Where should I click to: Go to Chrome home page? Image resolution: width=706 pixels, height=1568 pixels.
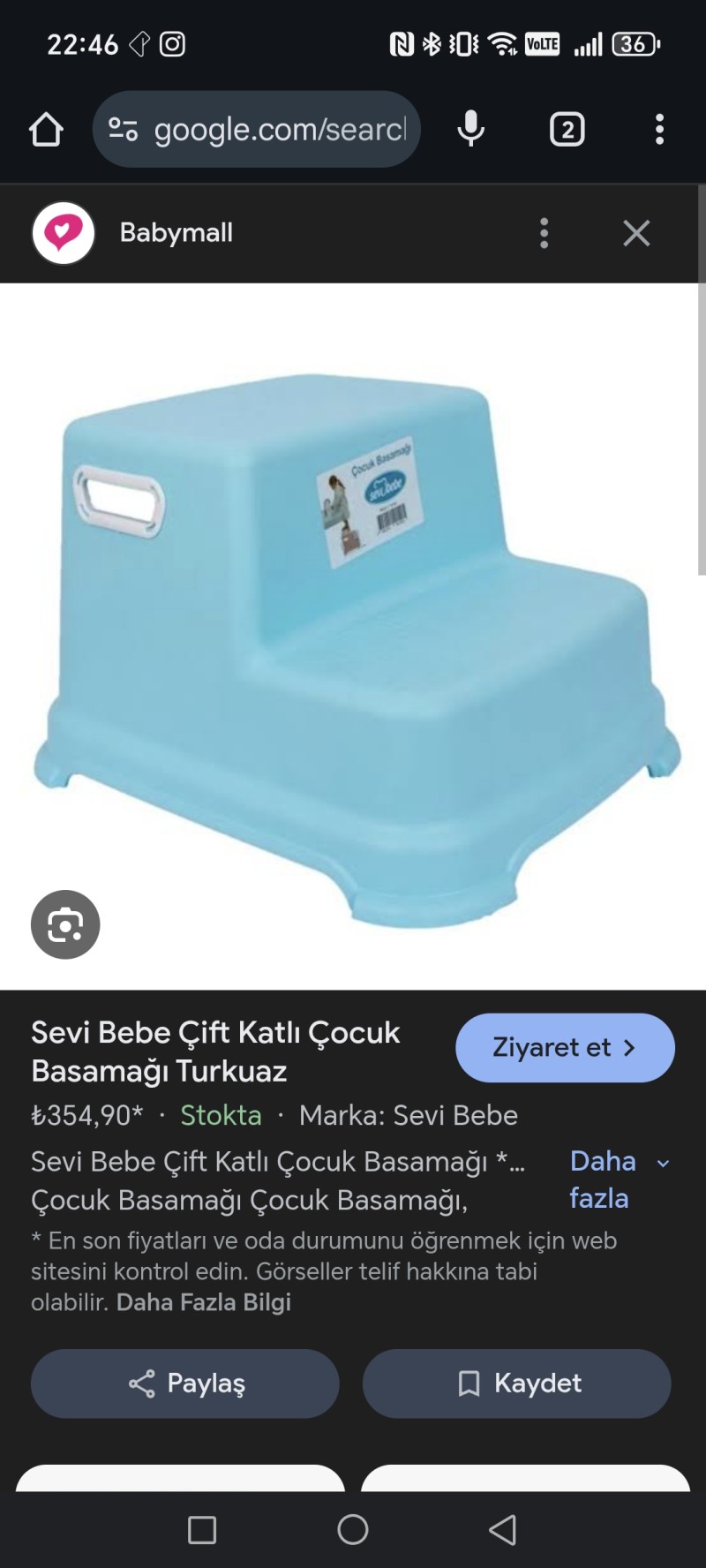point(46,130)
